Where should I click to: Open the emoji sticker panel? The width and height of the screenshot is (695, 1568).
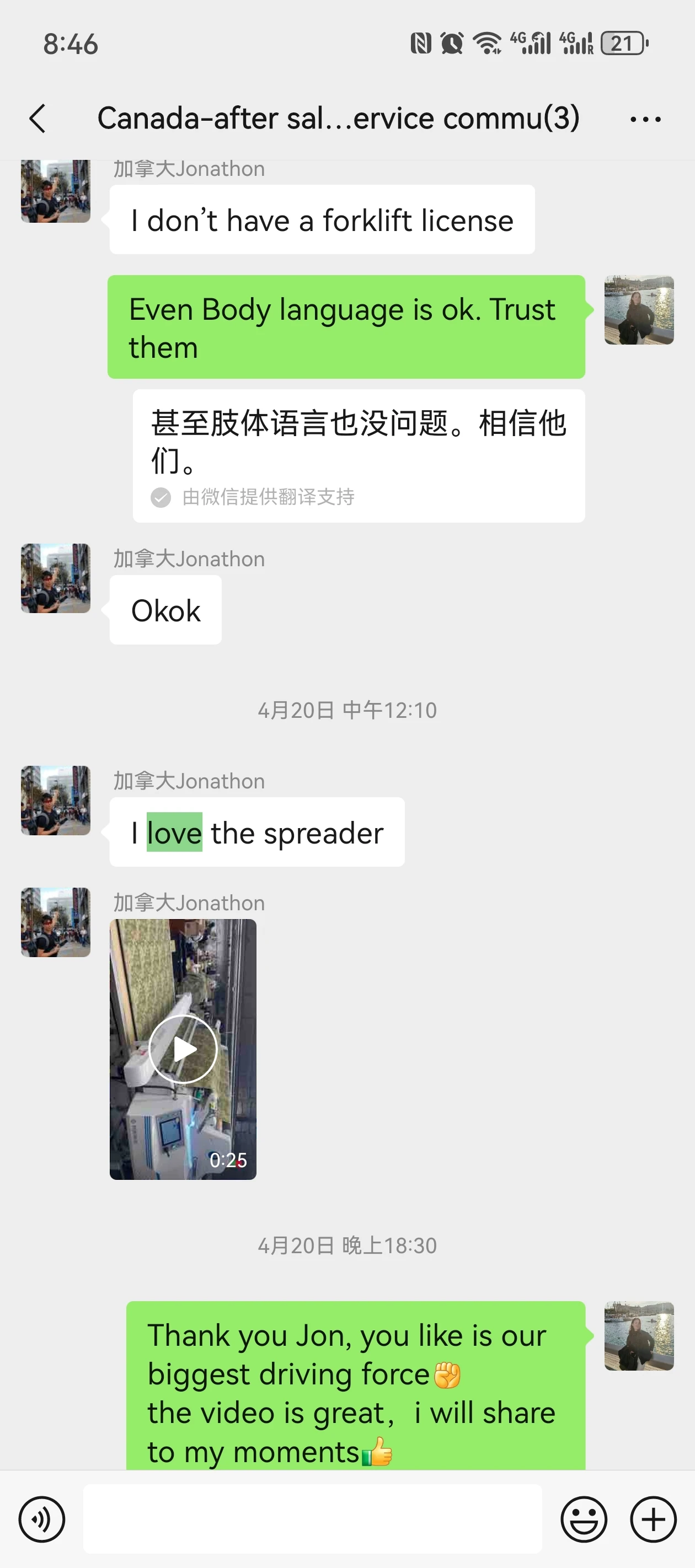point(584,1519)
